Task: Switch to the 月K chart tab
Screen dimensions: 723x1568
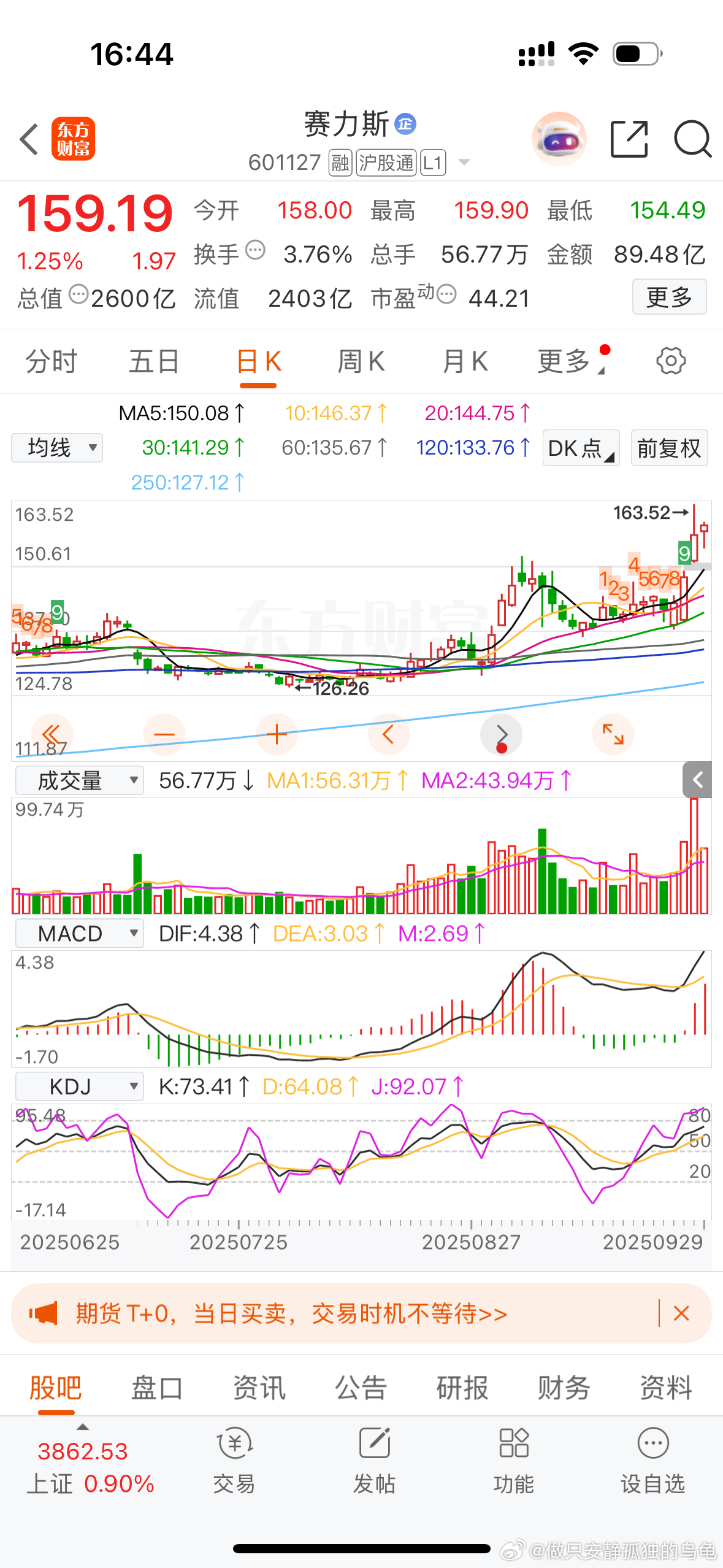Action: [465, 361]
